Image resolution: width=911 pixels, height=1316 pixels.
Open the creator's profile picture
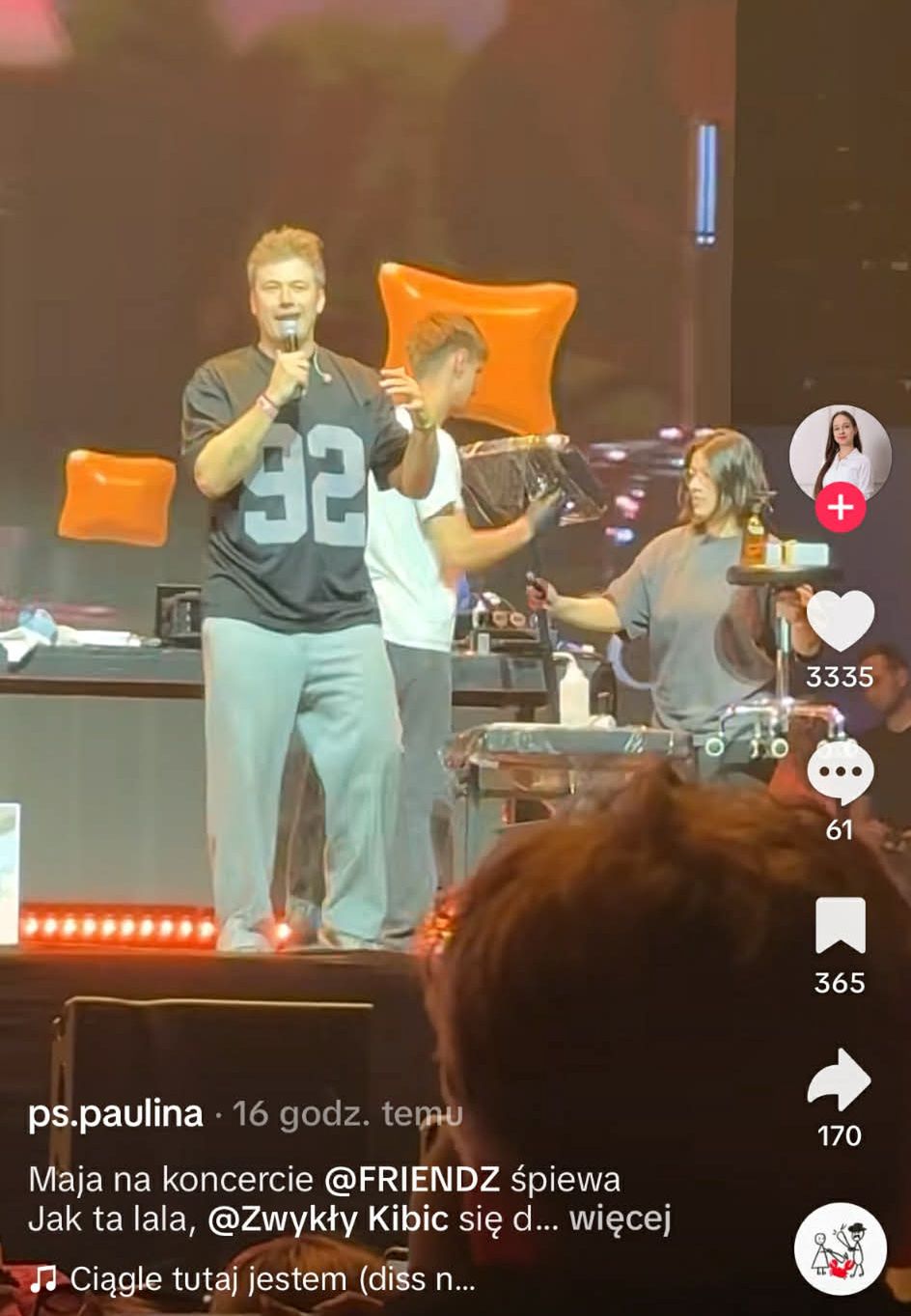840,453
